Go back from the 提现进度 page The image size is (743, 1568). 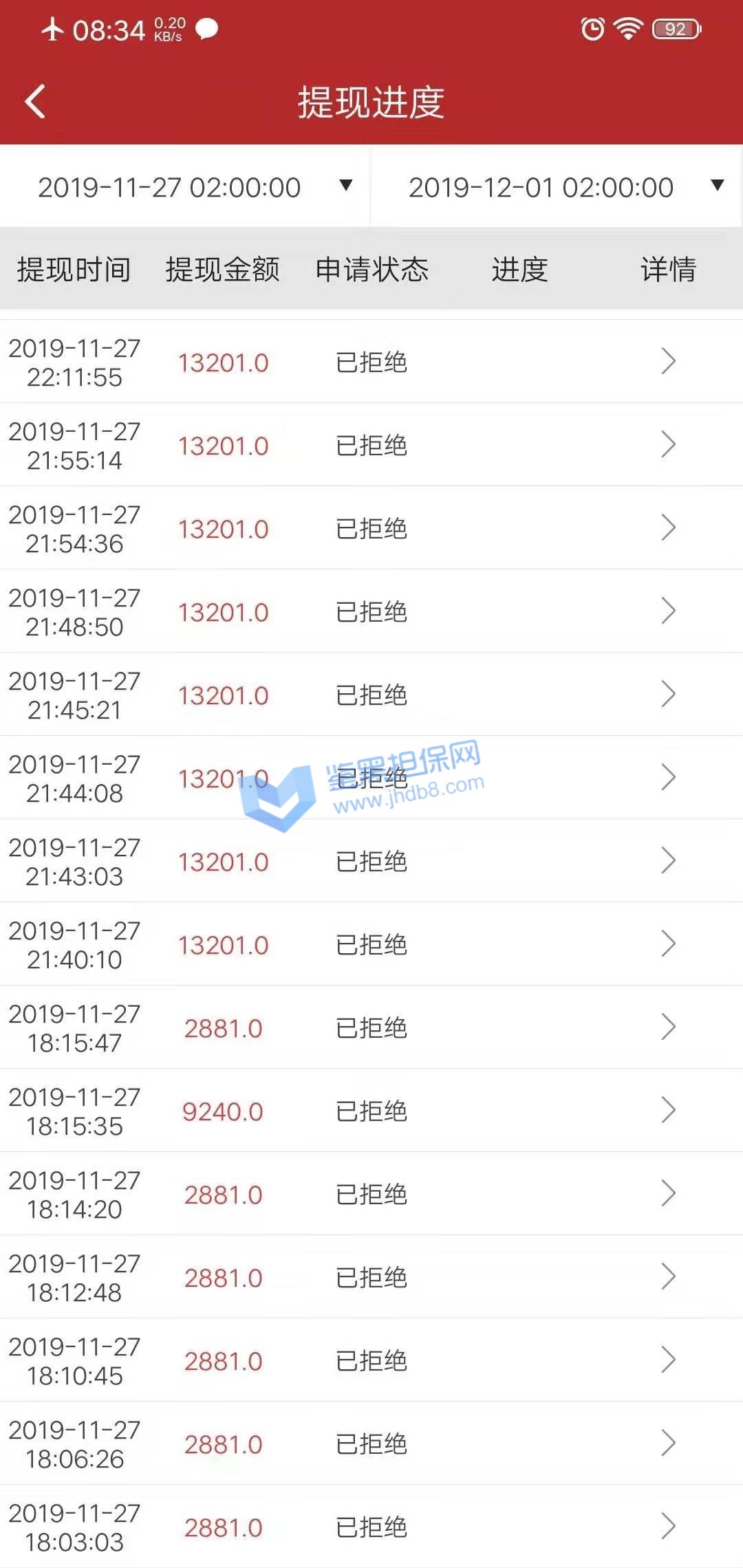[x=36, y=102]
